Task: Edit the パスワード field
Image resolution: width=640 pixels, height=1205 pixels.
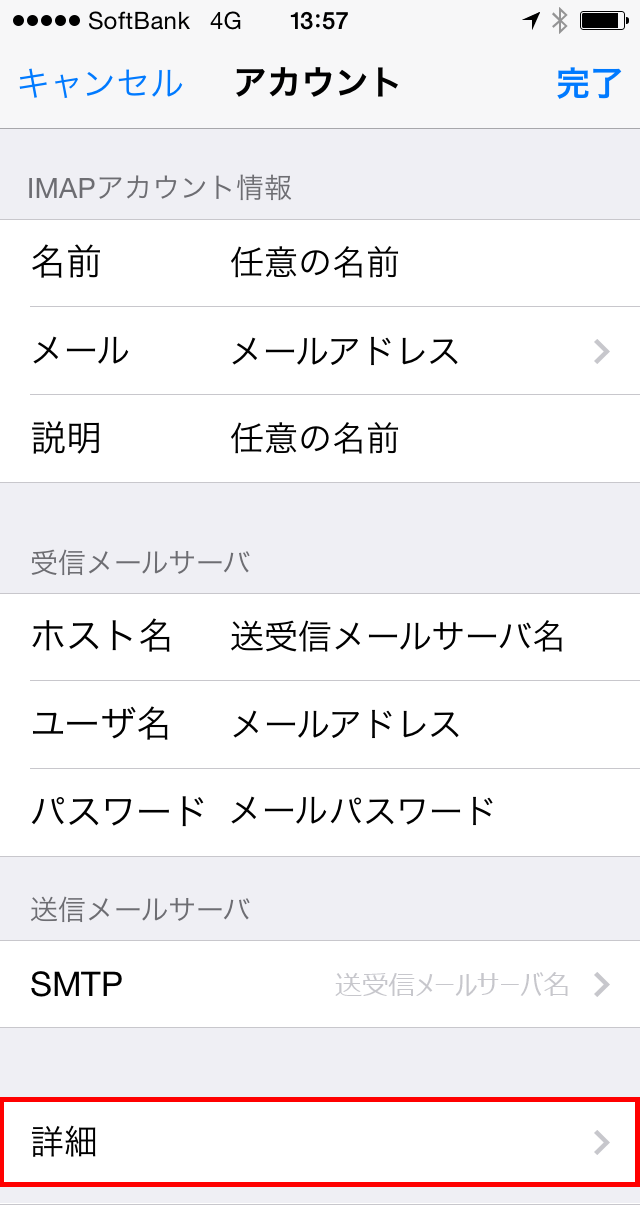Action: (320, 812)
